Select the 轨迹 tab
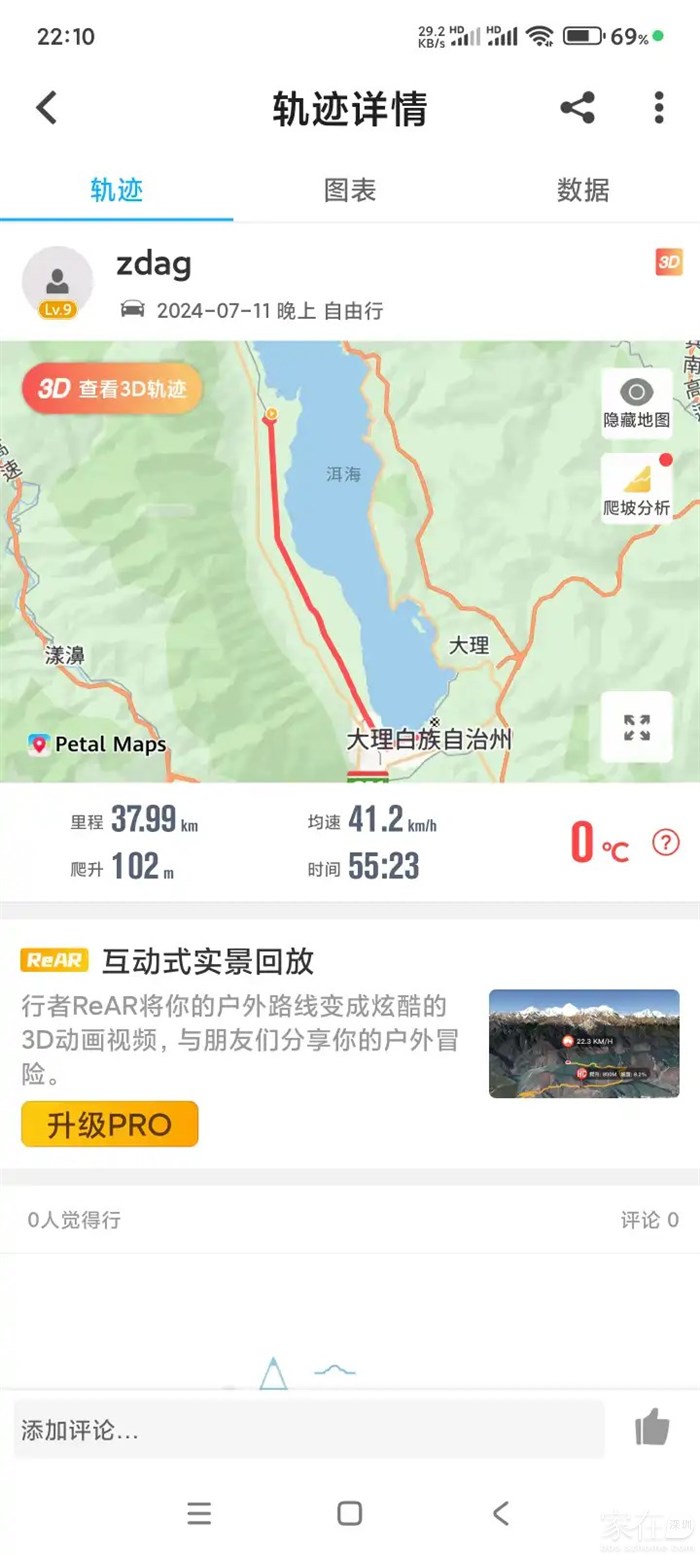Viewport: 700px width, 1555px height. click(x=117, y=190)
